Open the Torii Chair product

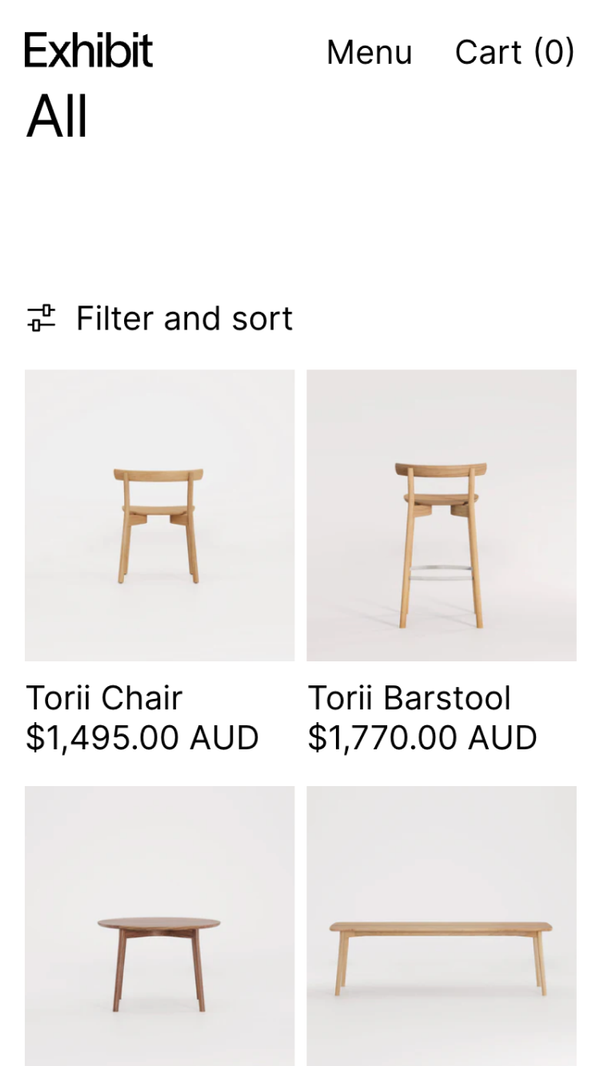(160, 515)
